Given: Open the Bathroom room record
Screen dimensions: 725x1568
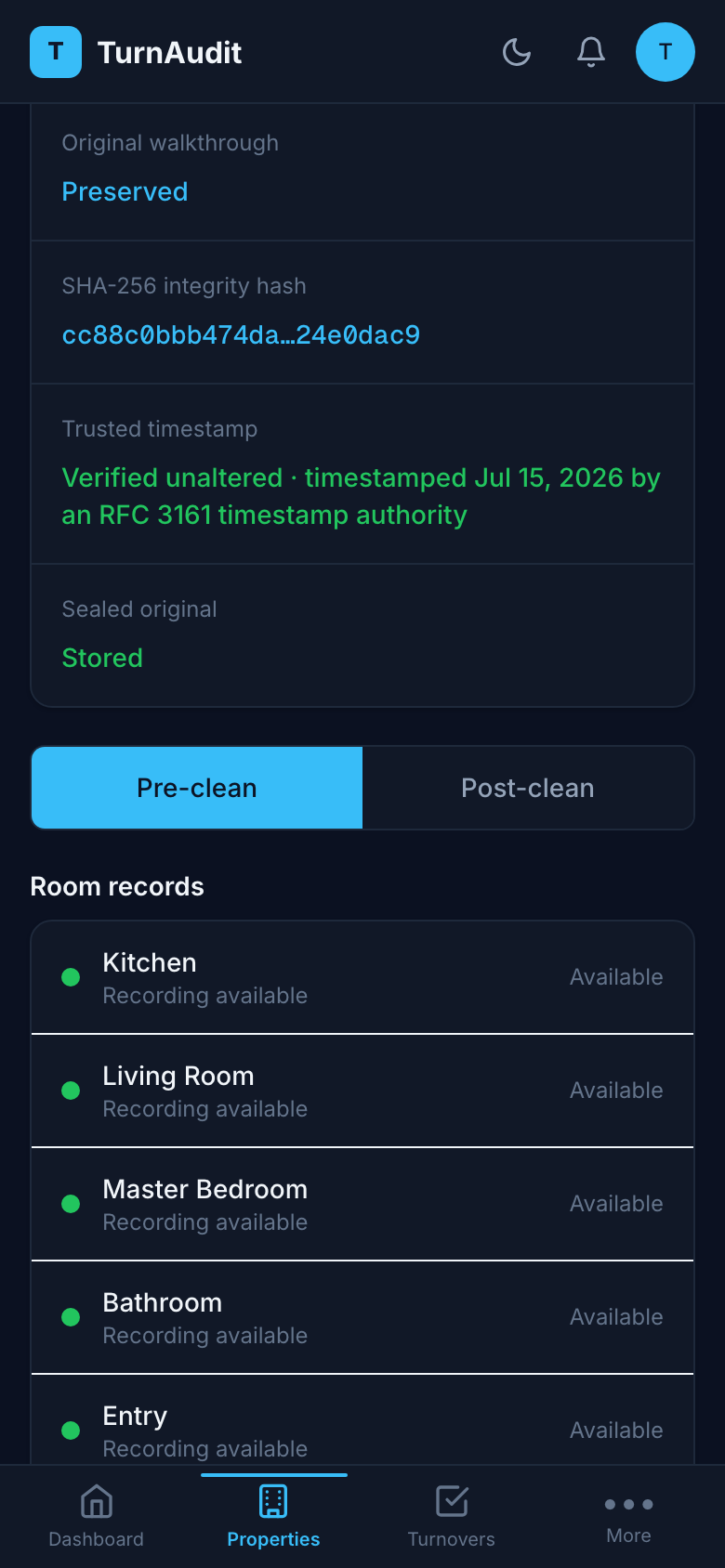Looking at the screenshot, I should [x=362, y=1317].
